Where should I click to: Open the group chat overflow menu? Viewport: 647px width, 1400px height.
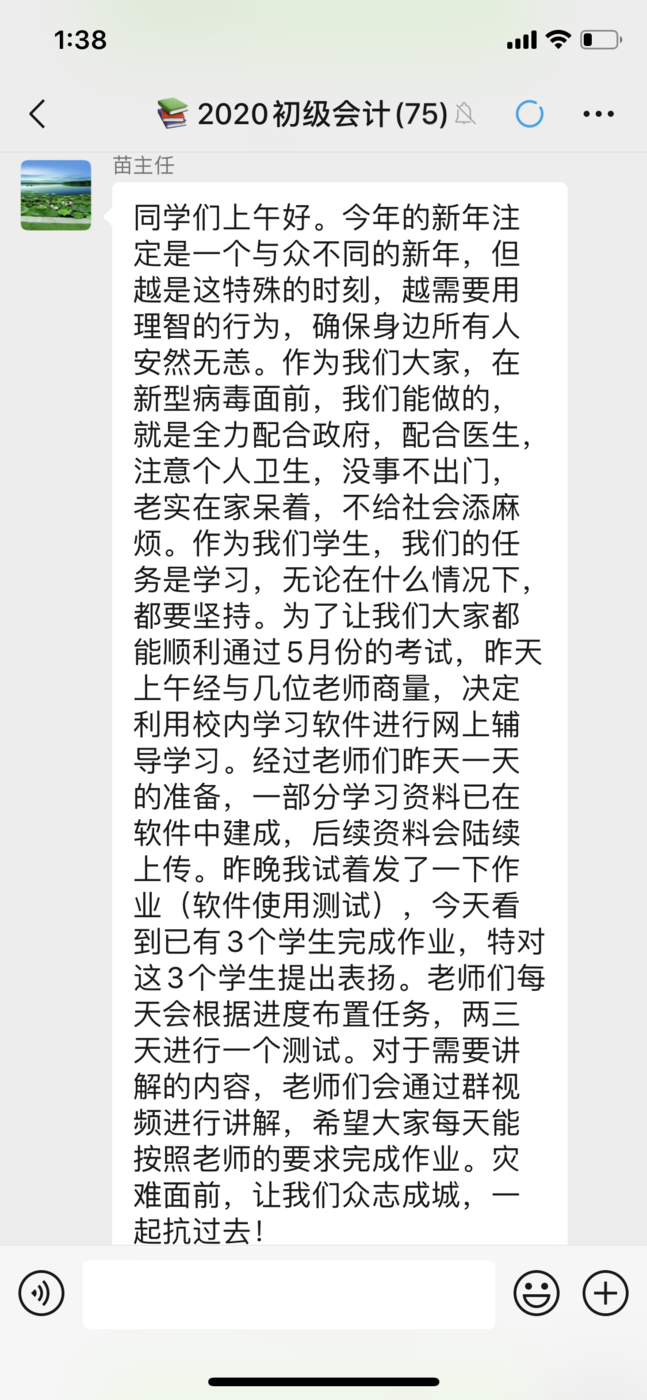[x=598, y=114]
